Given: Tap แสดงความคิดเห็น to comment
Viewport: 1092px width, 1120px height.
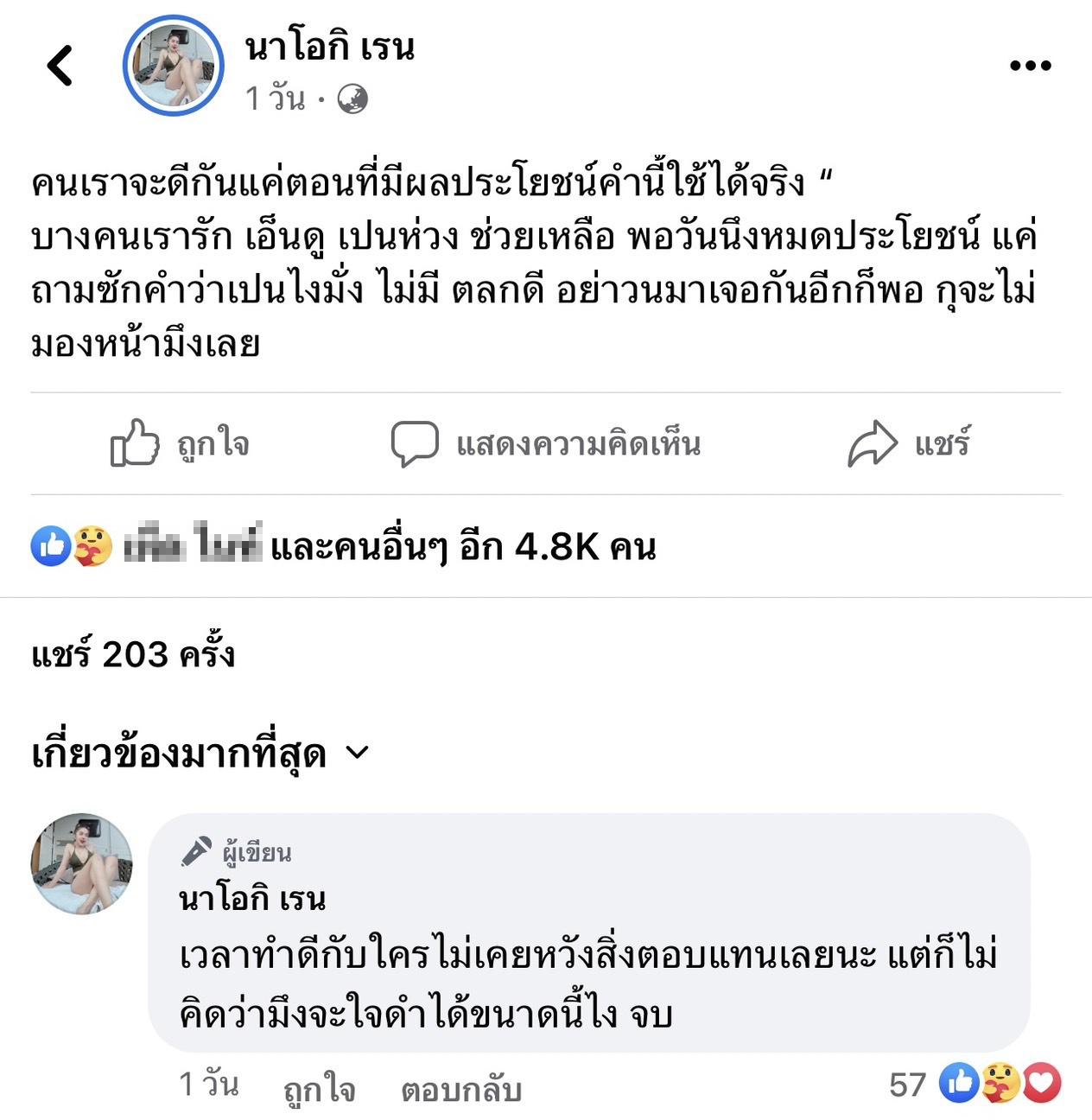Looking at the screenshot, I should click(546, 444).
